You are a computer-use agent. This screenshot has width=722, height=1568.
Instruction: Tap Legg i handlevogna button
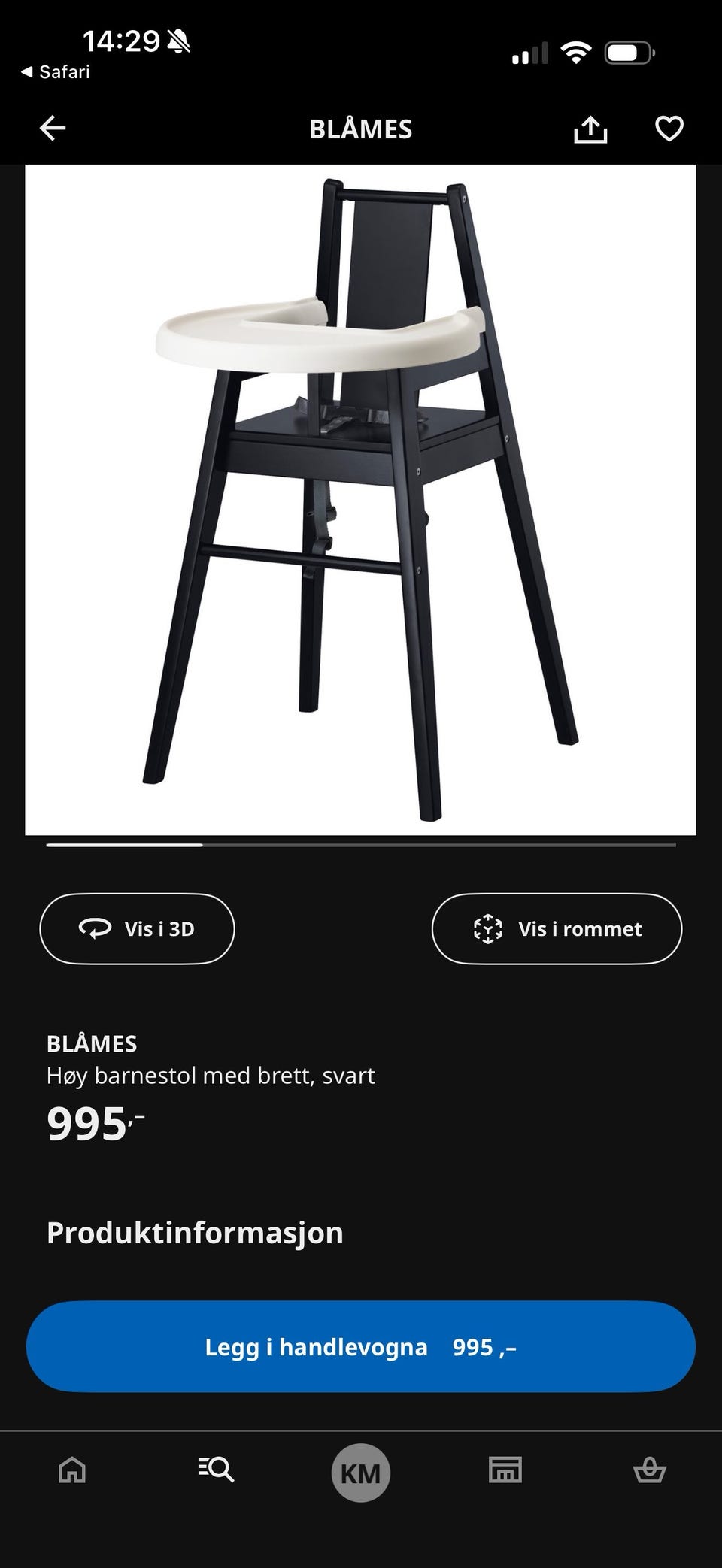(361, 1346)
